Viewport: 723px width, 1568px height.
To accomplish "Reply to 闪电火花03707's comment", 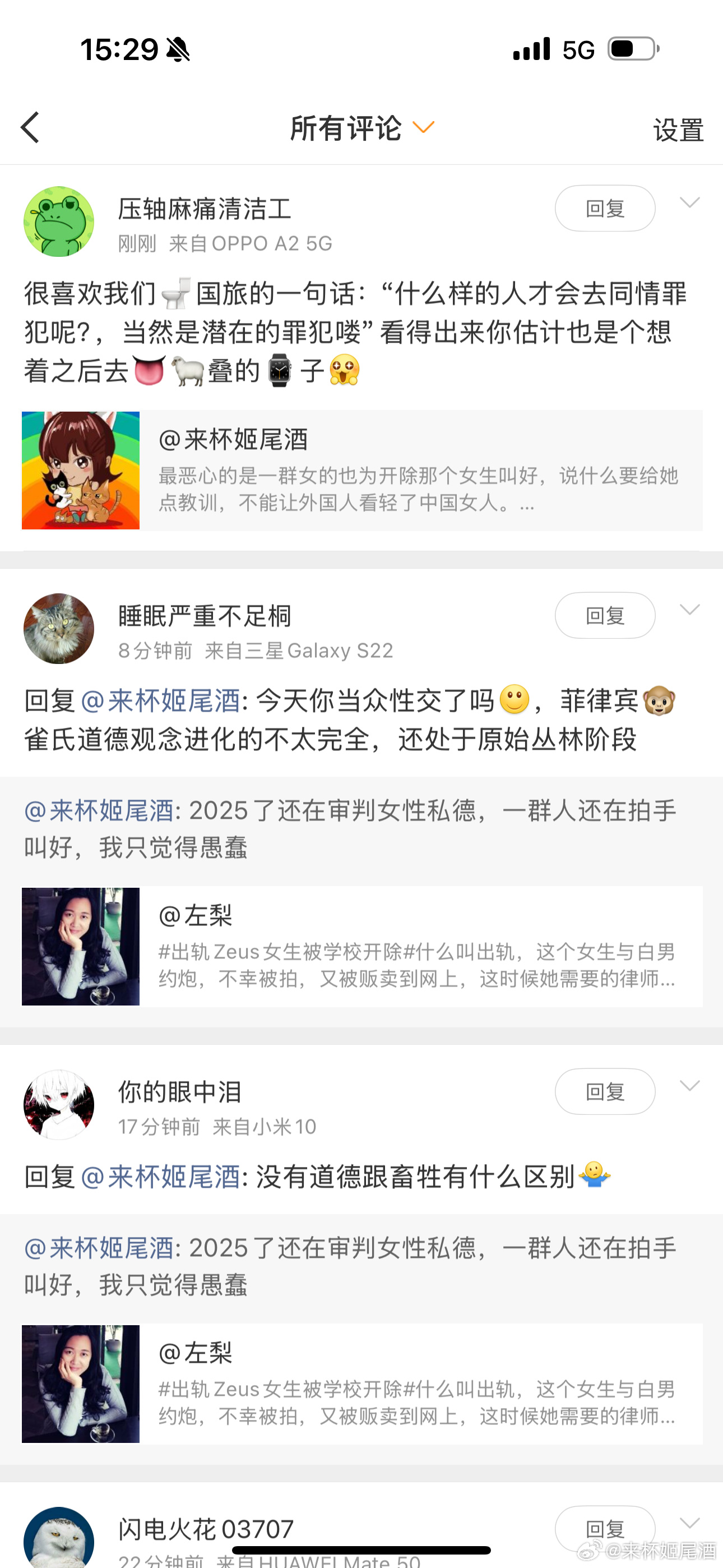I will tap(604, 1528).
